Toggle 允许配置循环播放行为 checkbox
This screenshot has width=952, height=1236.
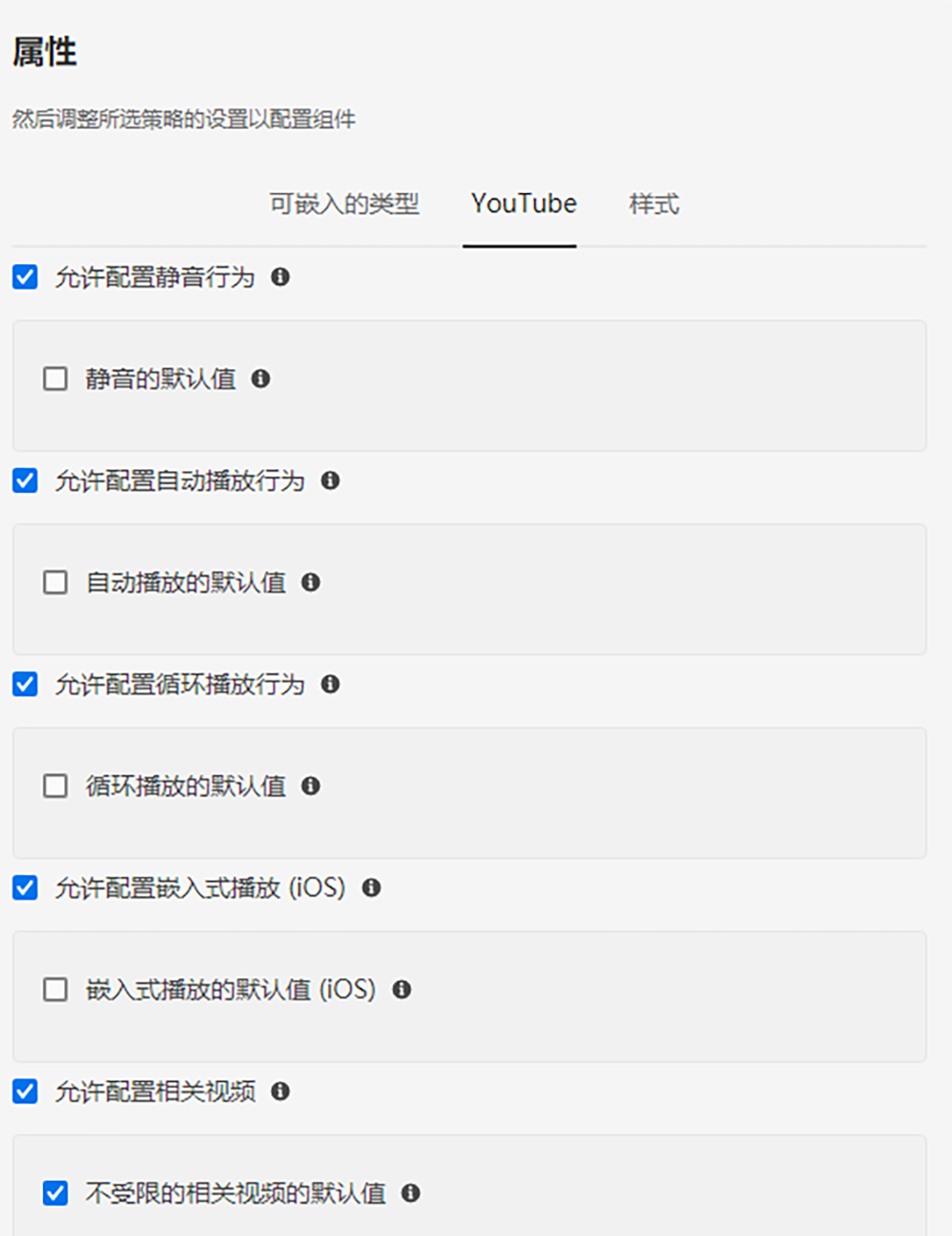point(25,684)
